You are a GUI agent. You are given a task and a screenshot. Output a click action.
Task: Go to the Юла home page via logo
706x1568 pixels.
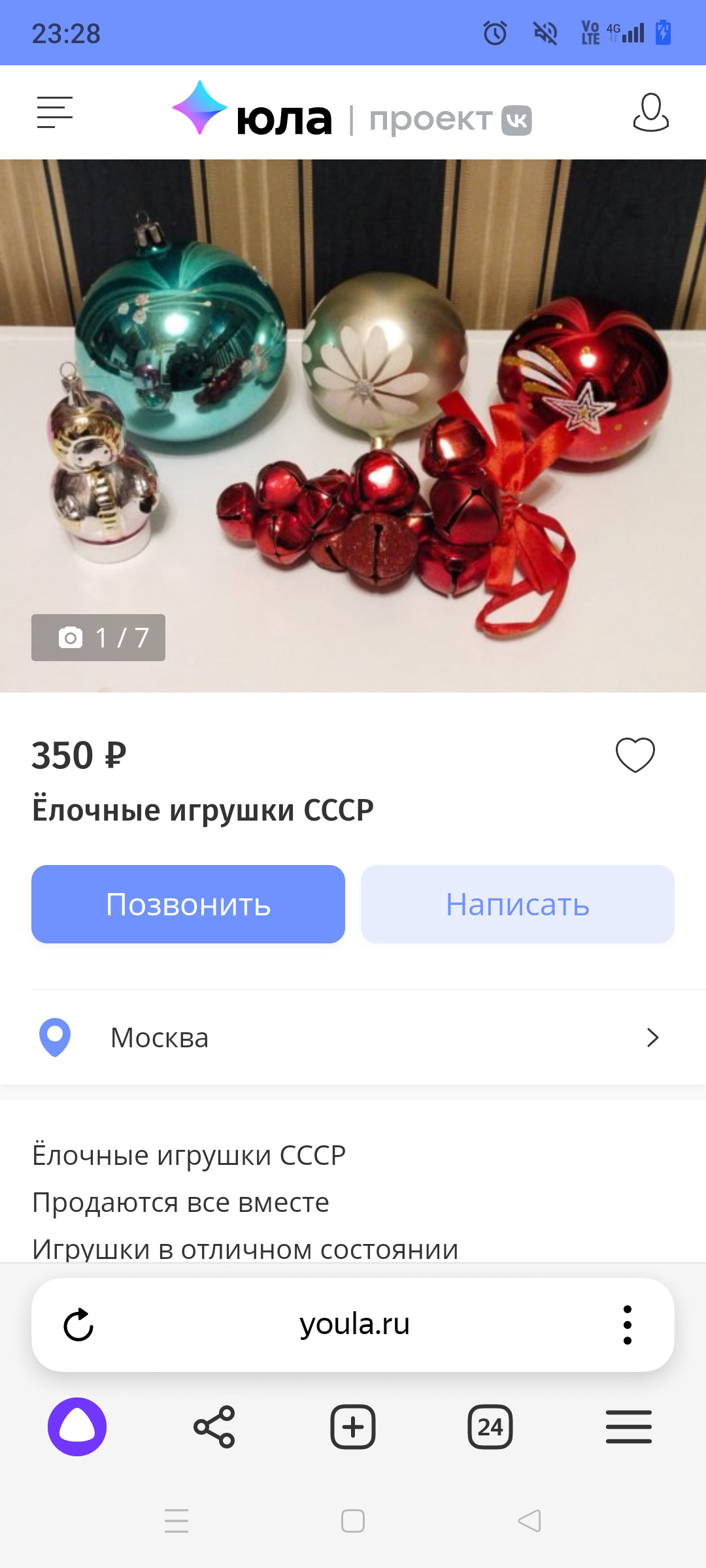click(254, 112)
